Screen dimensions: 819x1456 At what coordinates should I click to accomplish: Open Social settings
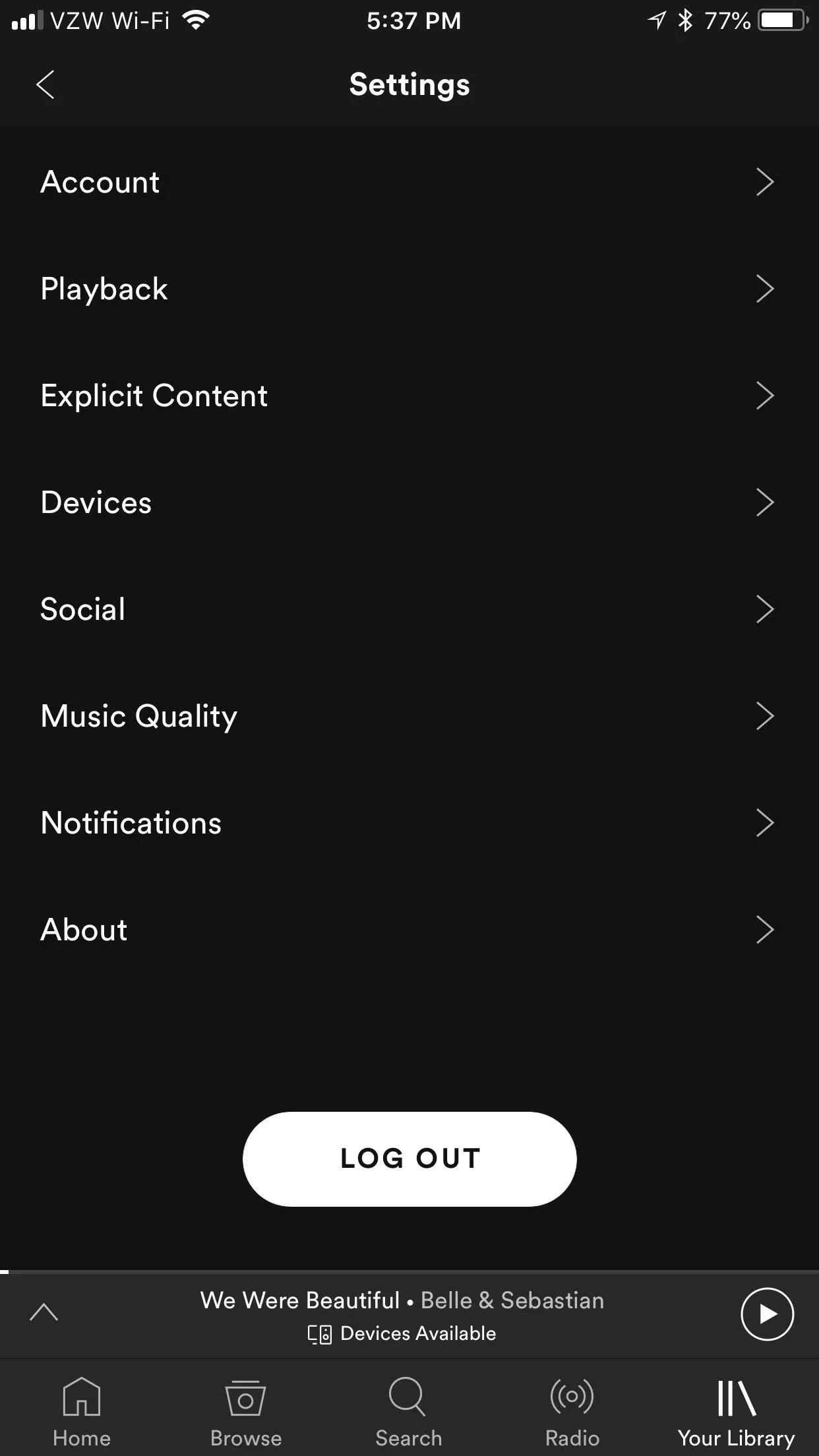tap(409, 609)
